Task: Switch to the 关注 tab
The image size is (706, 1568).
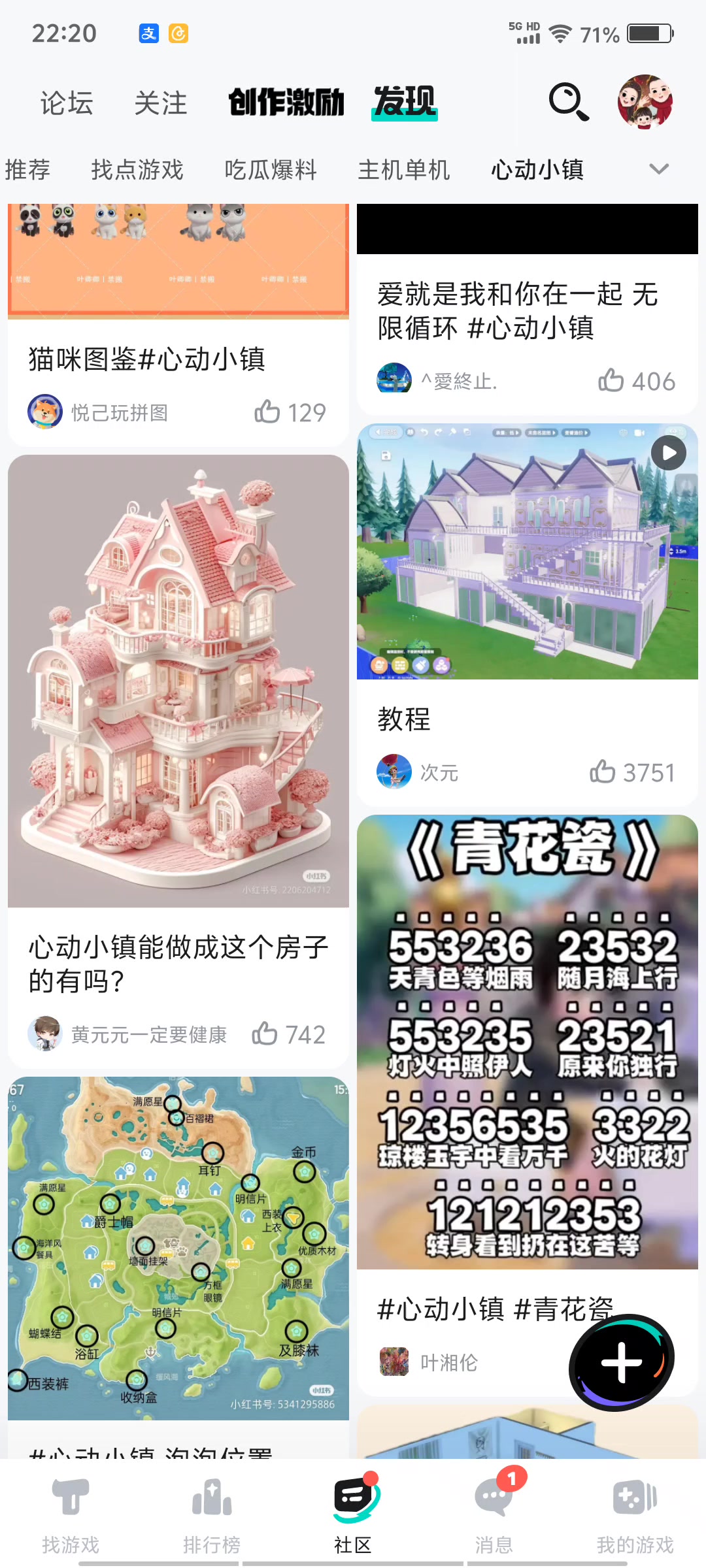Action: pos(161,103)
